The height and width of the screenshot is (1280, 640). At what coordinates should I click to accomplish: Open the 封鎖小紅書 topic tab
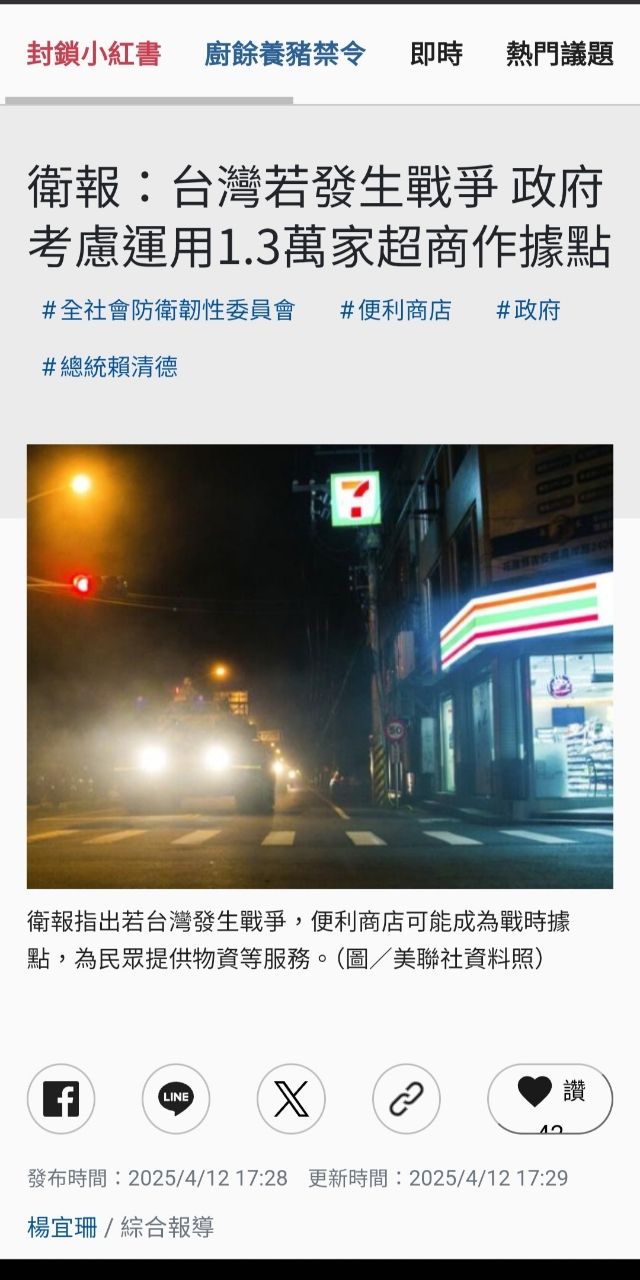(93, 54)
